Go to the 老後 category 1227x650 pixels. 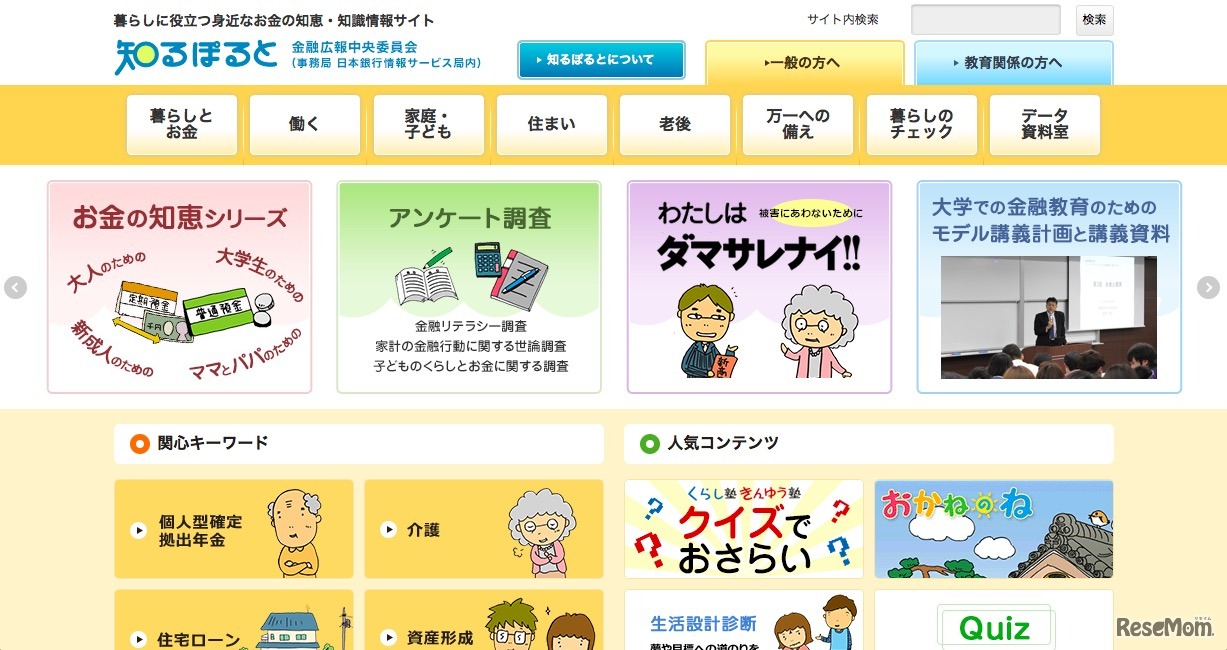pos(674,124)
